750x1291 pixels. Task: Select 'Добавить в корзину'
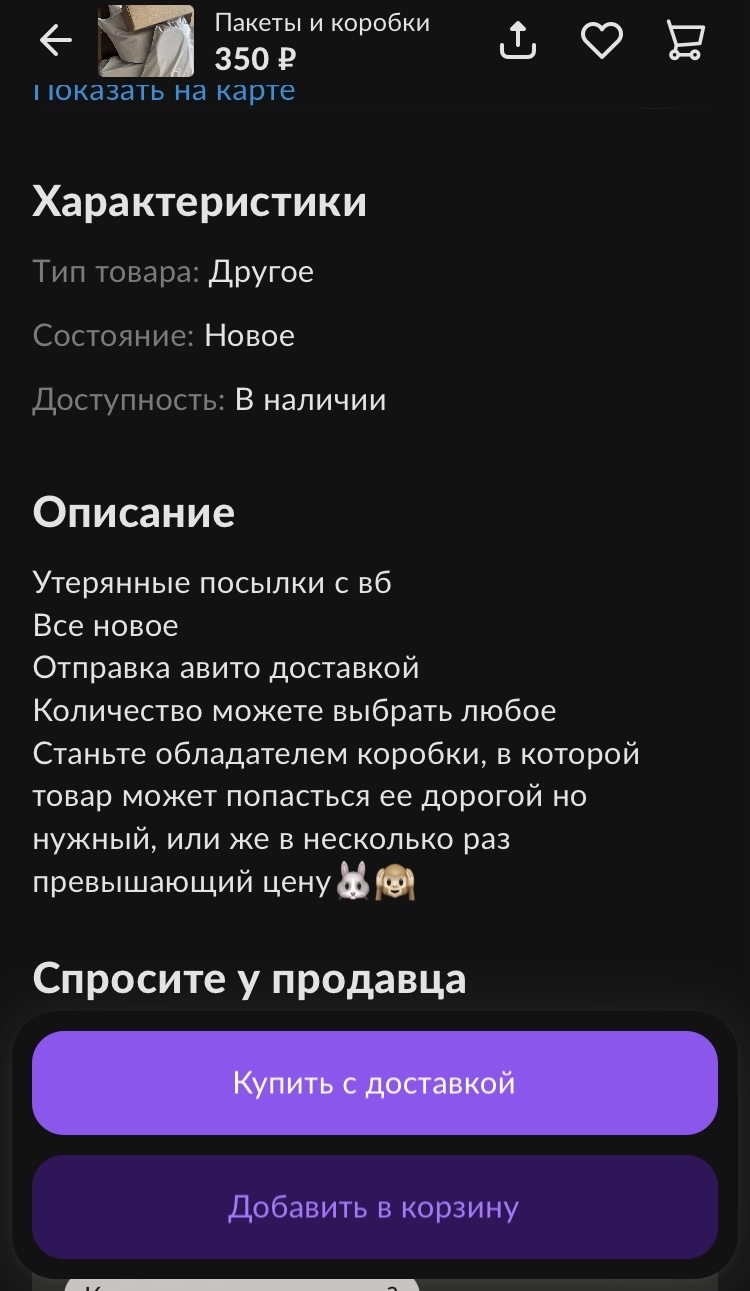click(x=374, y=1207)
